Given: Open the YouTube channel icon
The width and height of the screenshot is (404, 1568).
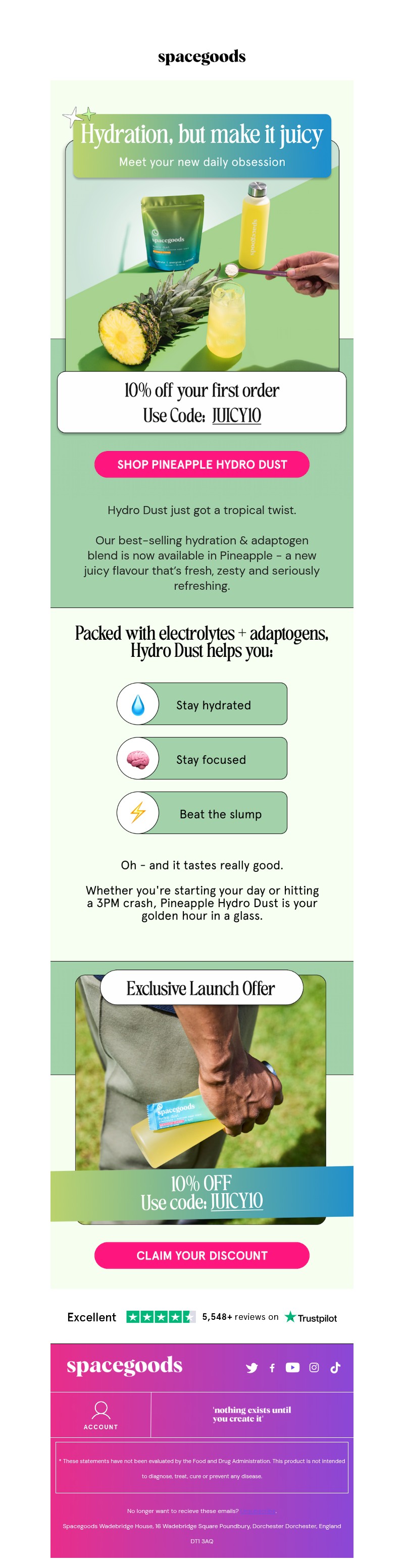Looking at the screenshot, I should tap(292, 1368).
